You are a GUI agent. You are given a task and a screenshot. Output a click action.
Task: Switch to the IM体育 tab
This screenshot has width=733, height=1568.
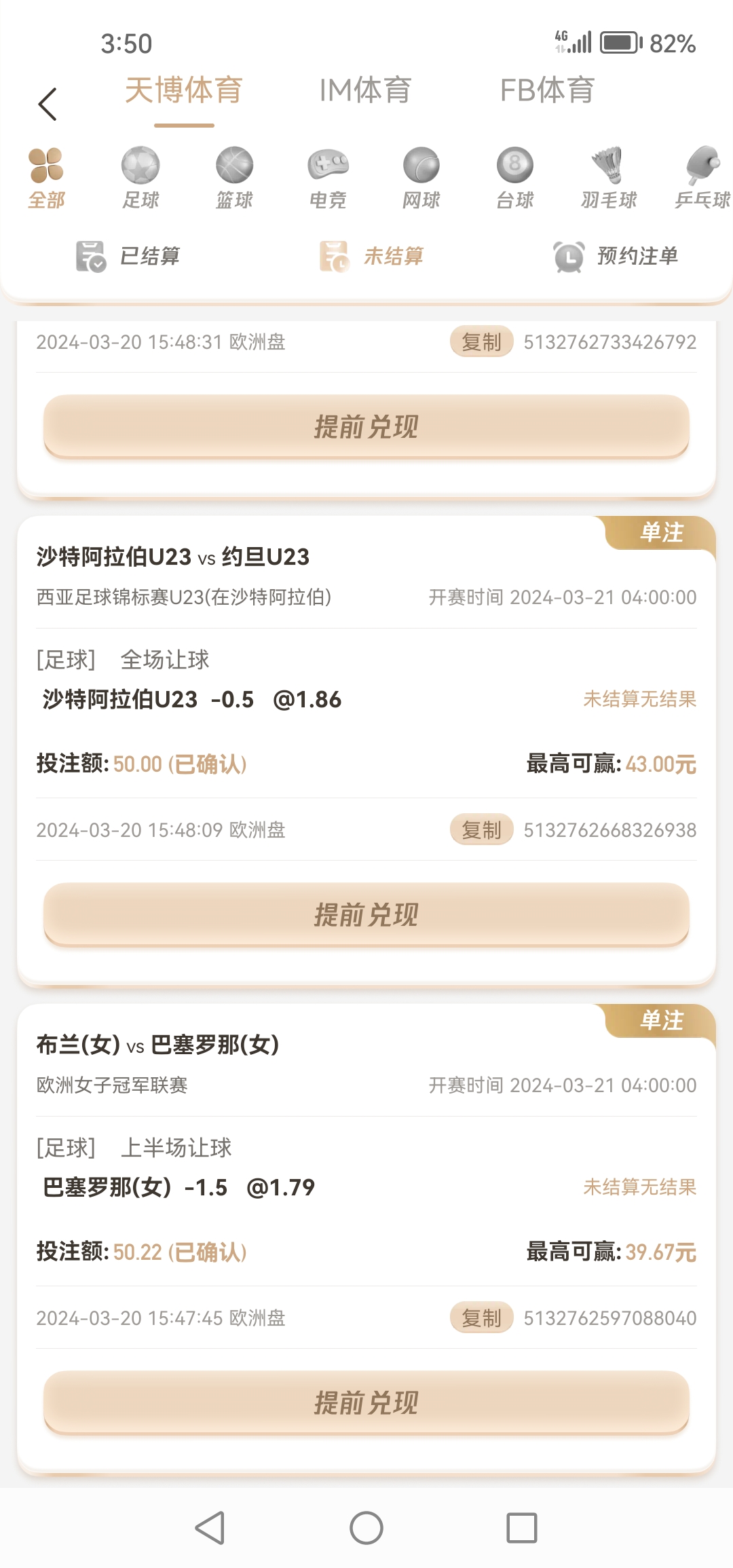click(x=365, y=91)
